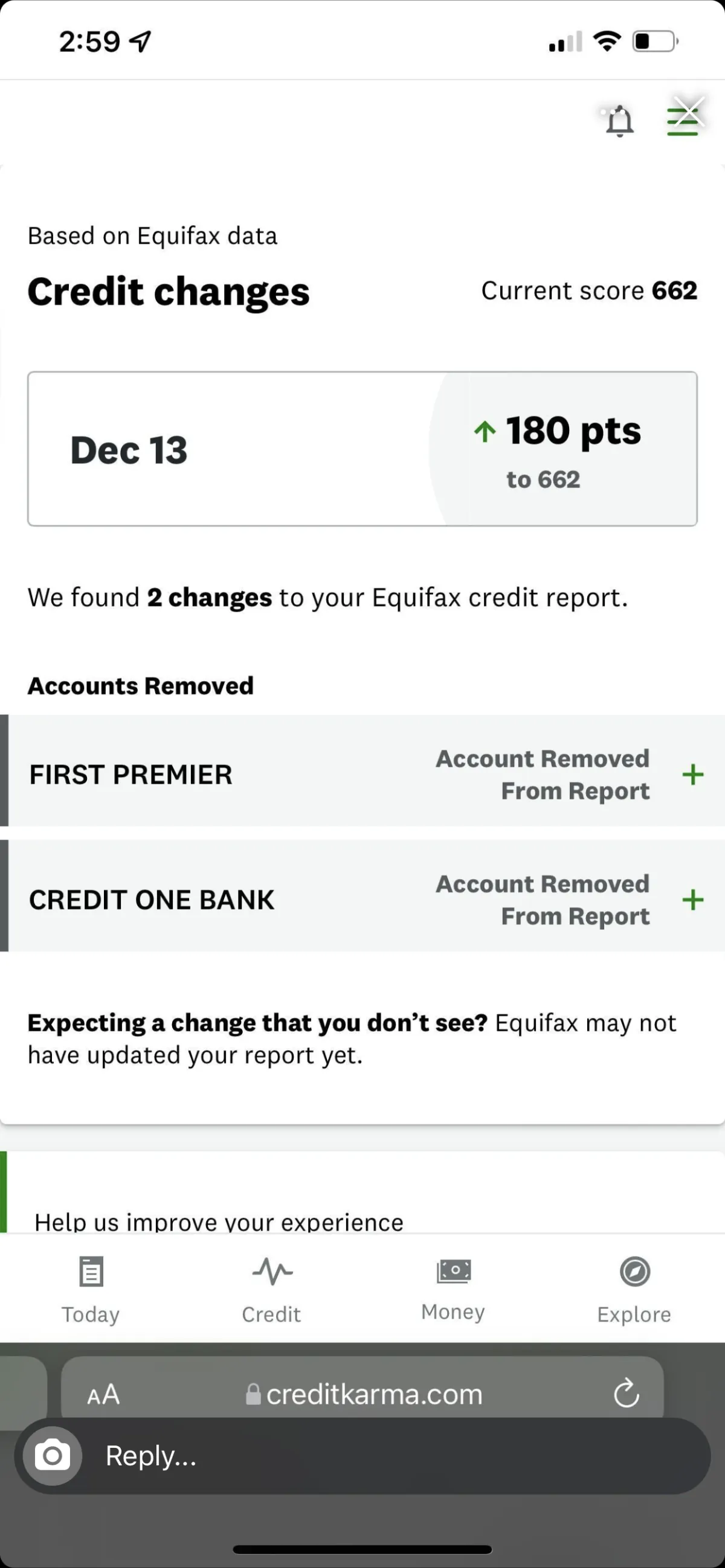The height and width of the screenshot is (1568, 725).
Task: Reload the creditkarma.com page
Action: point(626,1394)
